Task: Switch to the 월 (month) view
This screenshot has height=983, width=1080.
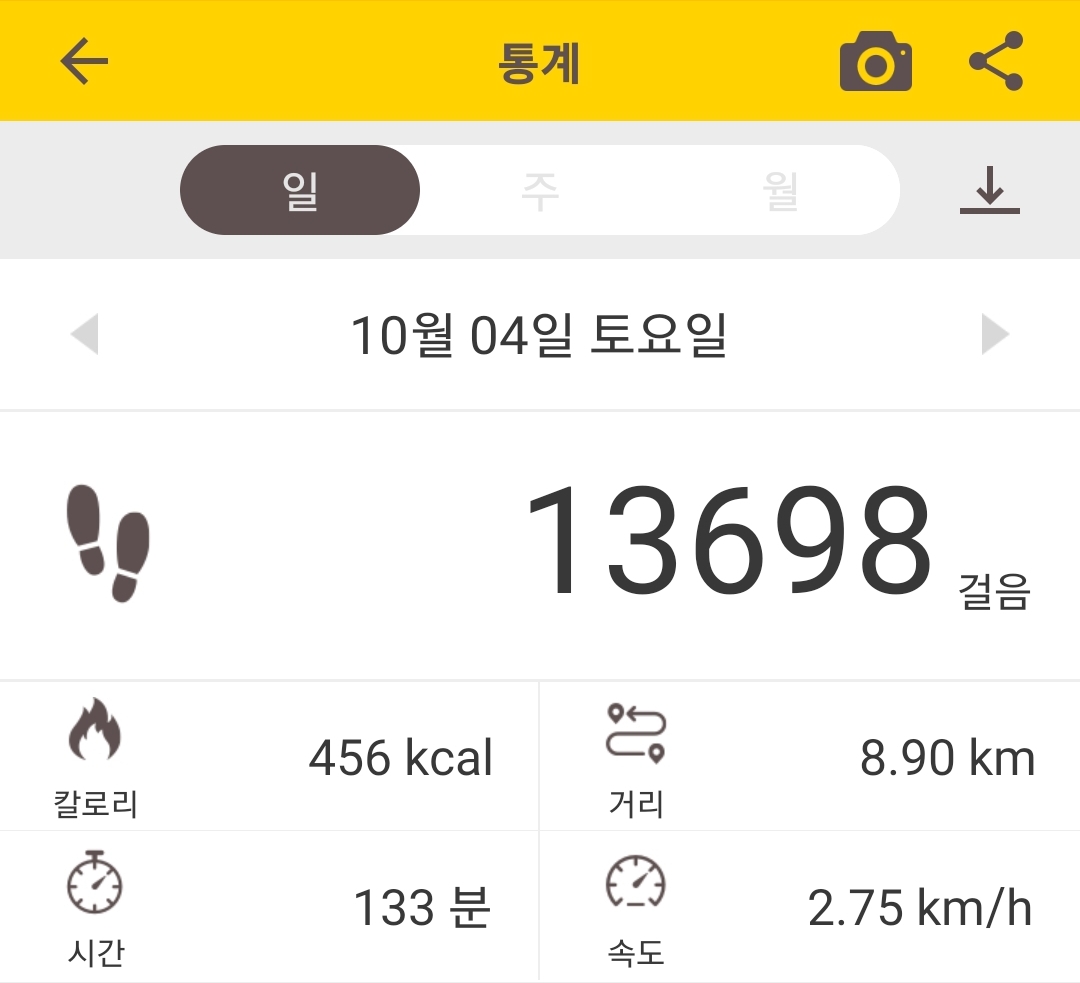Action: click(781, 190)
